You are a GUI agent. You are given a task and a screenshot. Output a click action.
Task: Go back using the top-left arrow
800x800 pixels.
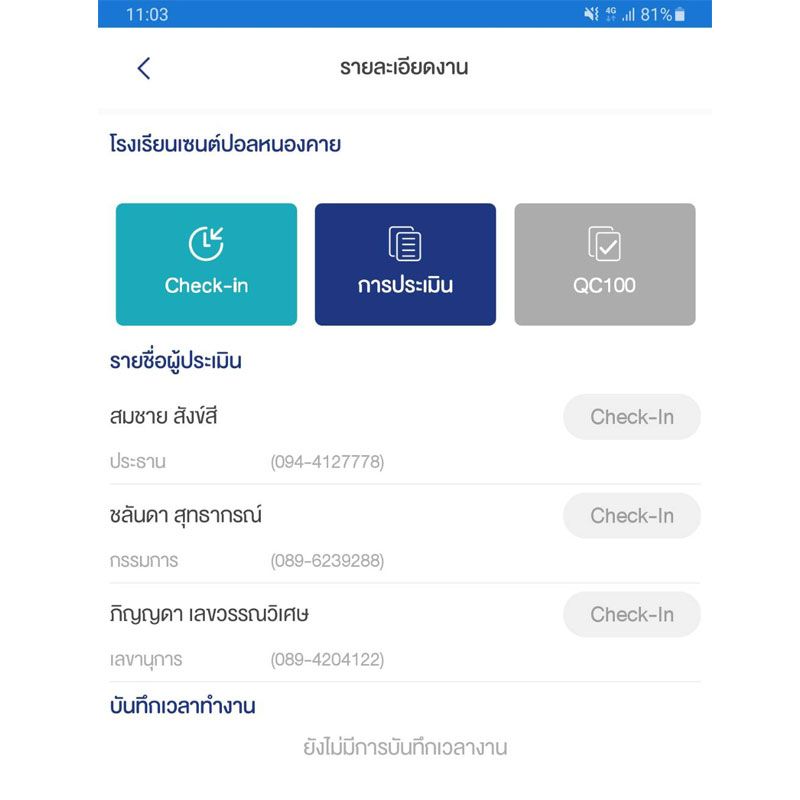pos(144,68)
